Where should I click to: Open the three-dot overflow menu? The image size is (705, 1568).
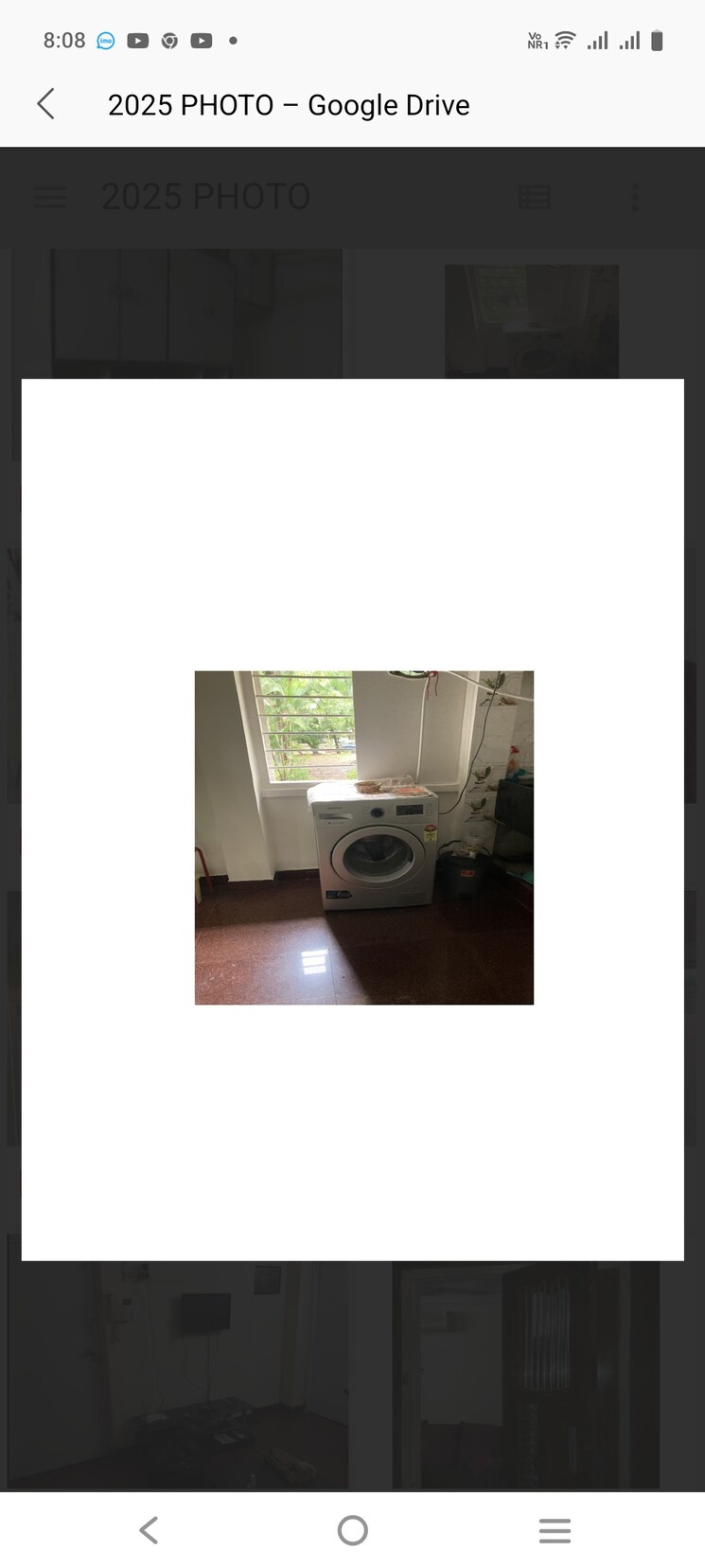pyautogui.click(x=634, y=197)
